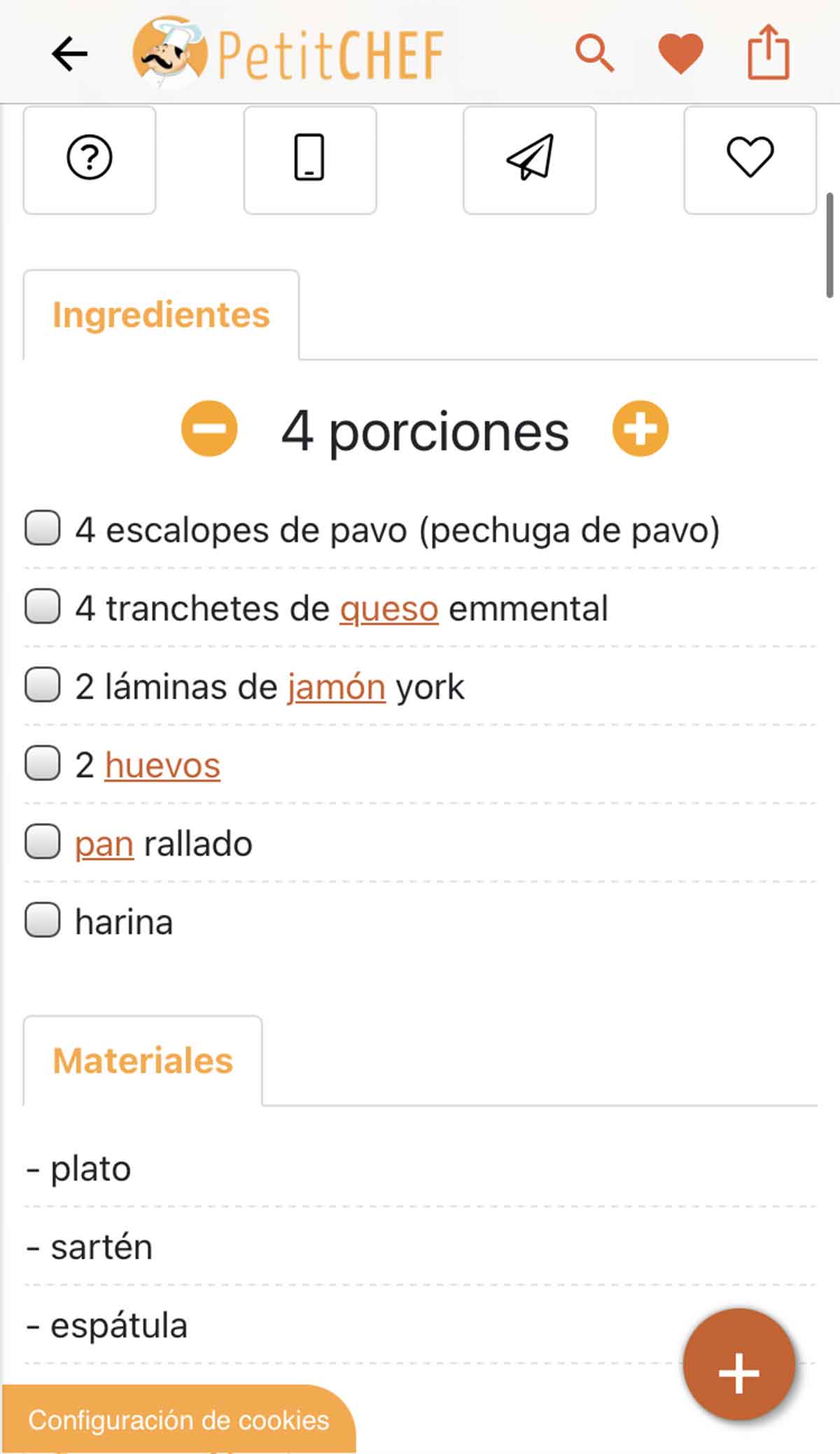Screen dimensions: 840x1454
Task: Decrease portions with the minus button
Action: coord(209,429)
